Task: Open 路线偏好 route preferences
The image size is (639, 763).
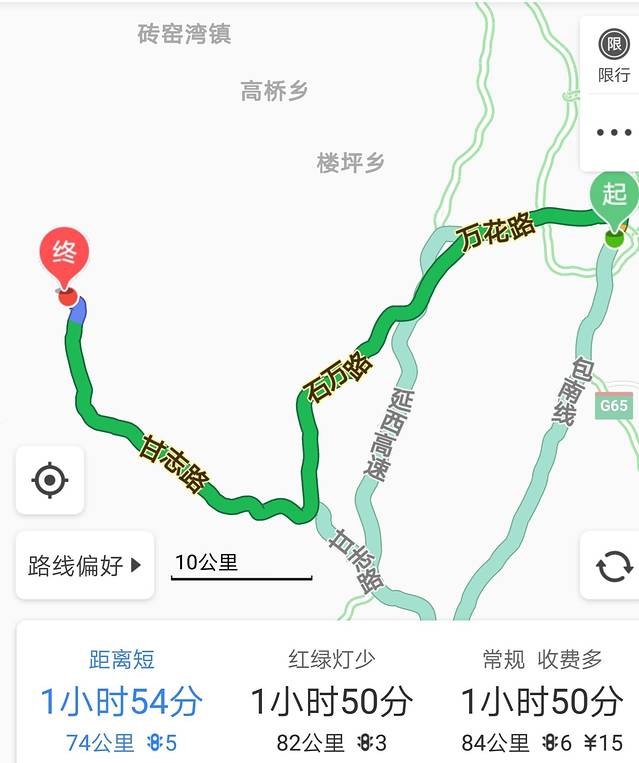Action: click(x=85, y=565)
